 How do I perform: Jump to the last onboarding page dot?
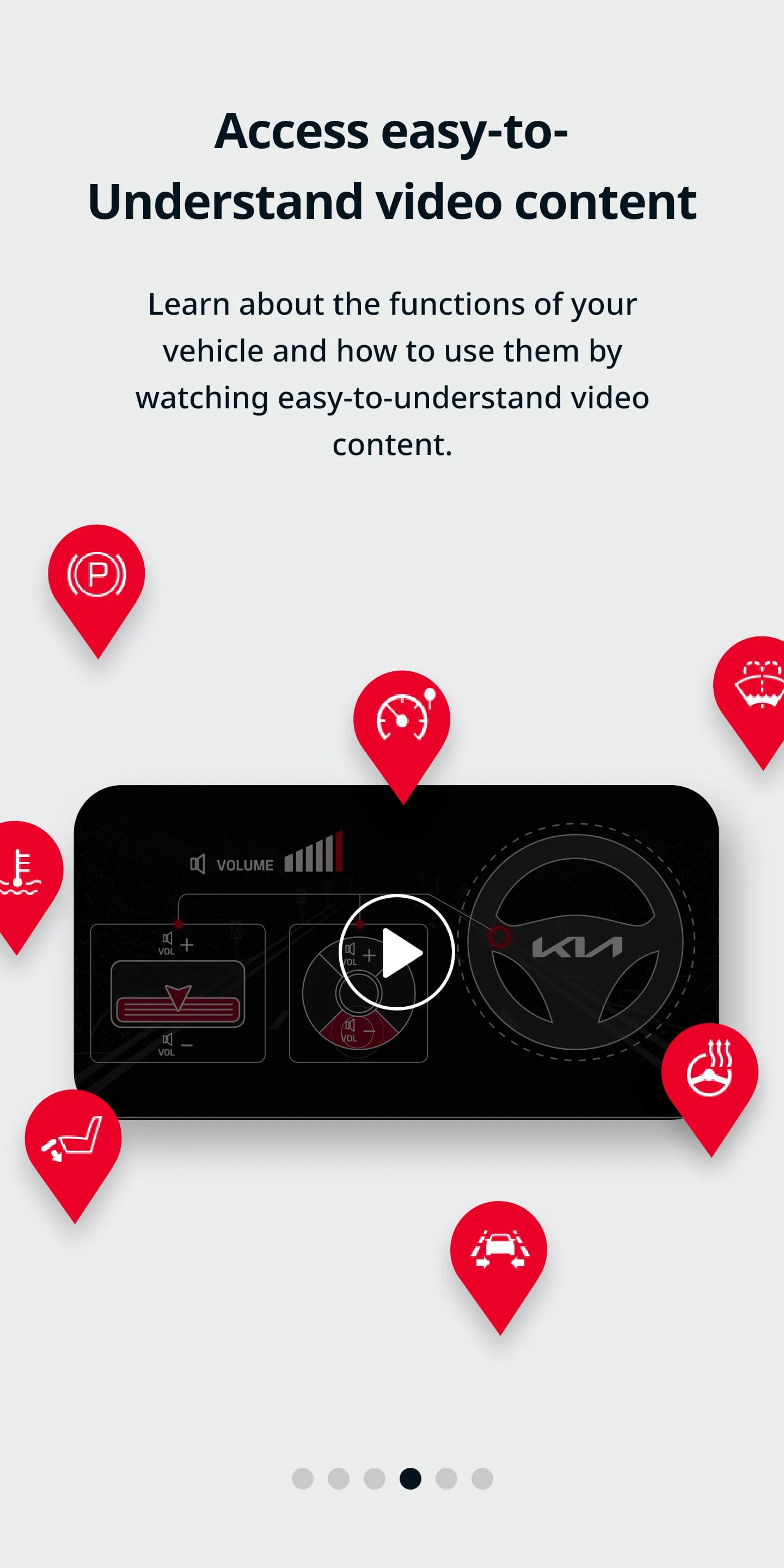(x=482, y=1478)
